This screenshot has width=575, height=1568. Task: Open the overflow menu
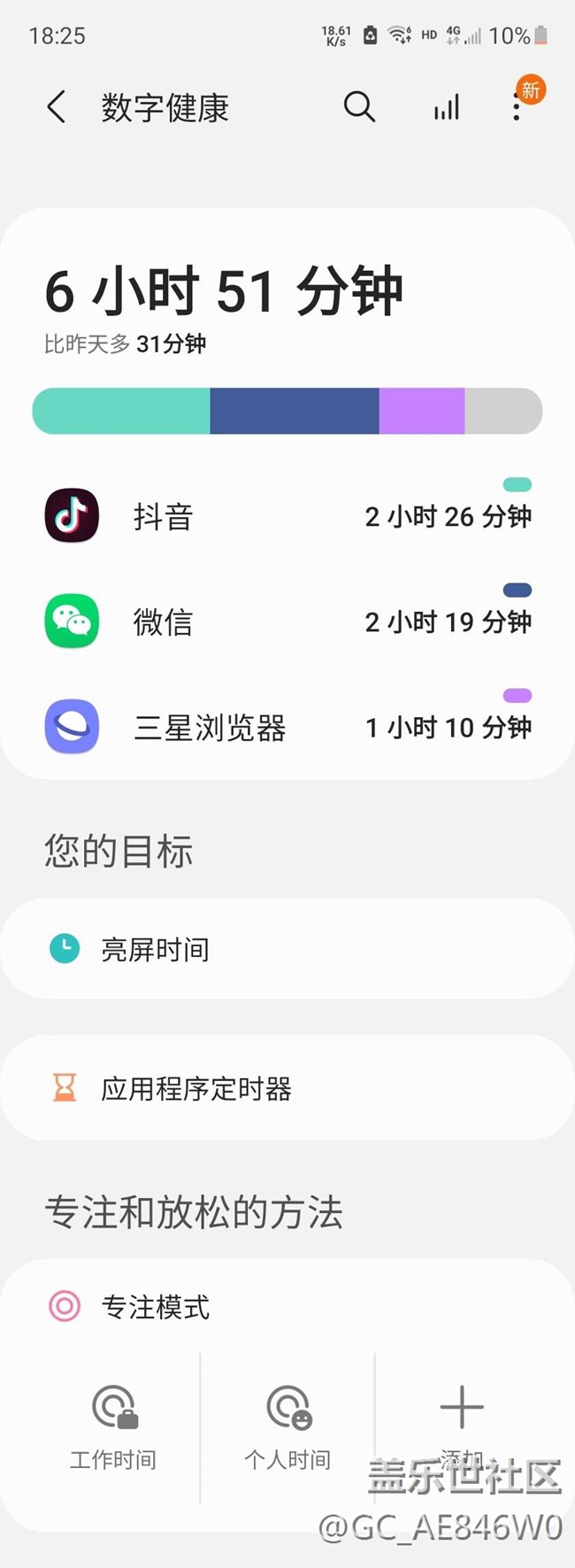pos(517,108)
